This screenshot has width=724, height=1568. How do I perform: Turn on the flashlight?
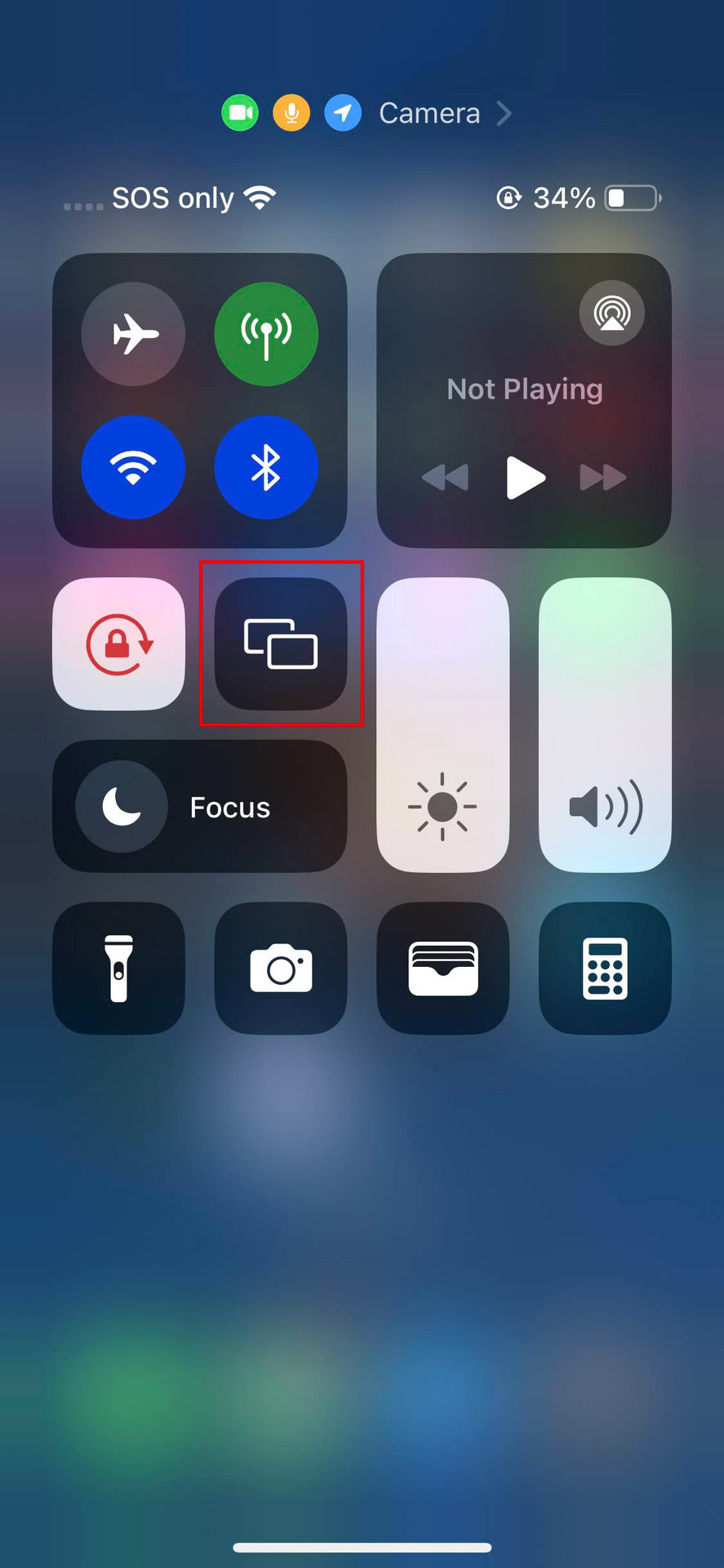point(118,968)
